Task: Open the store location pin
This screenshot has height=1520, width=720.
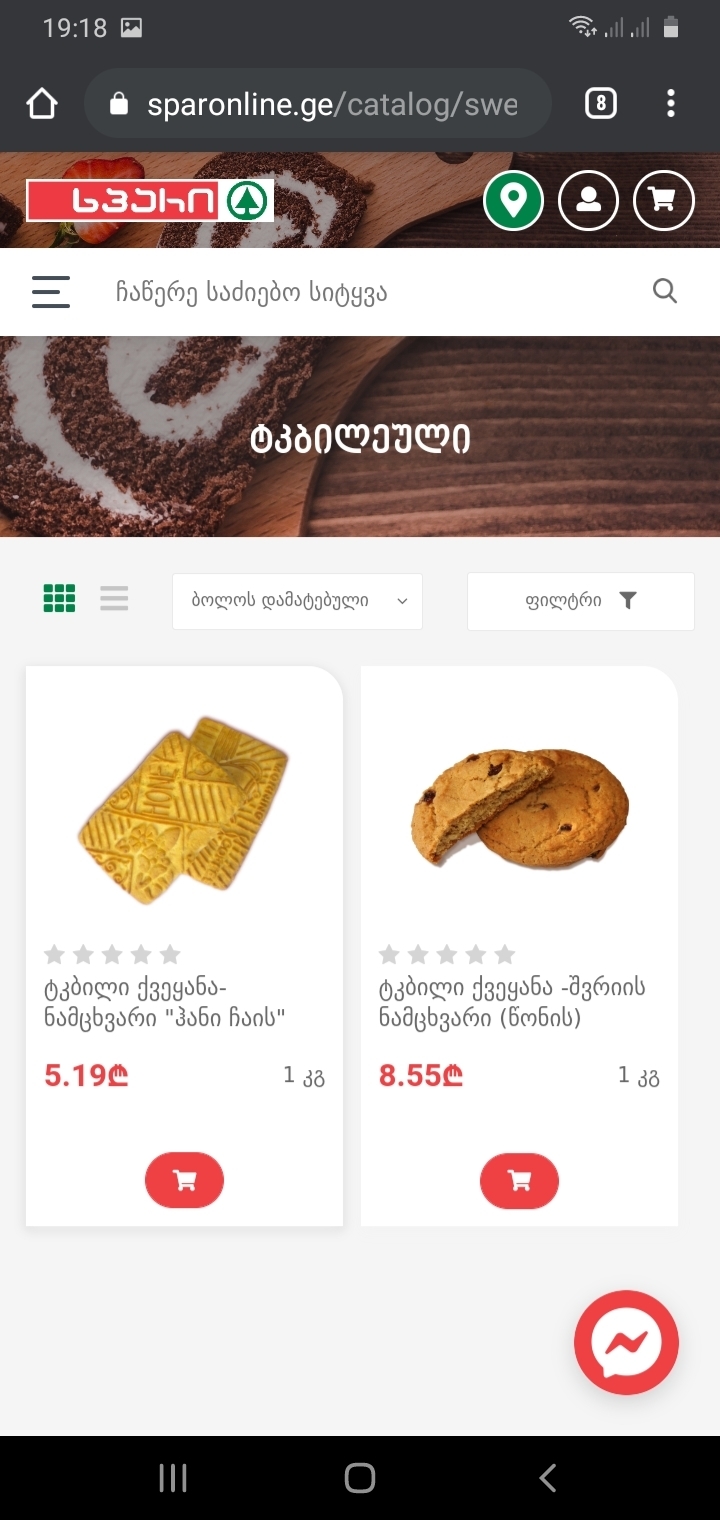Action: click(x=513, y=201)
